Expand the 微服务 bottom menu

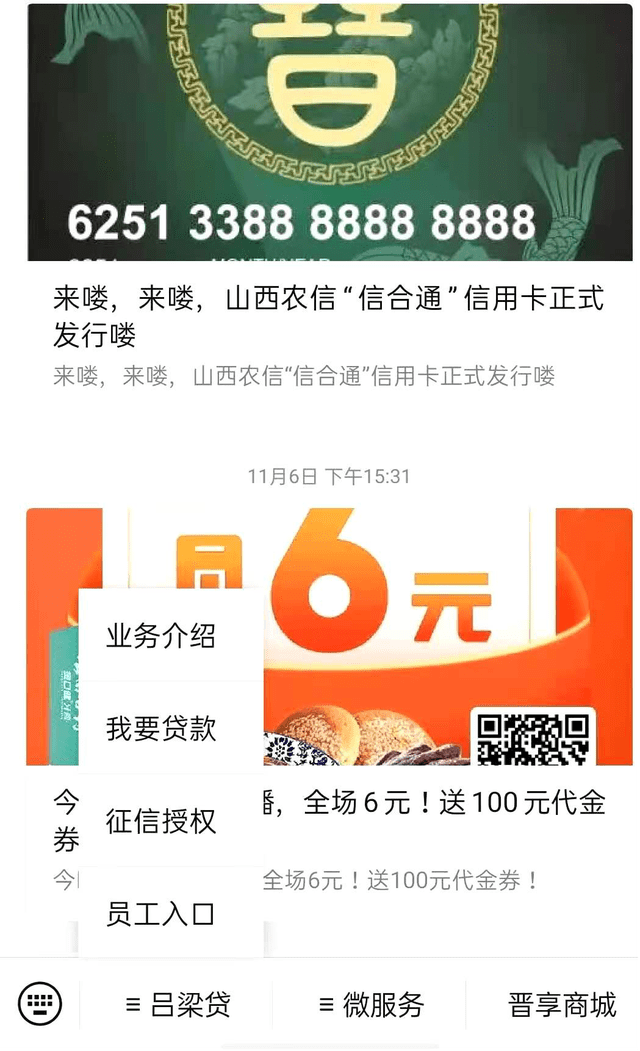click(372, 1004)
